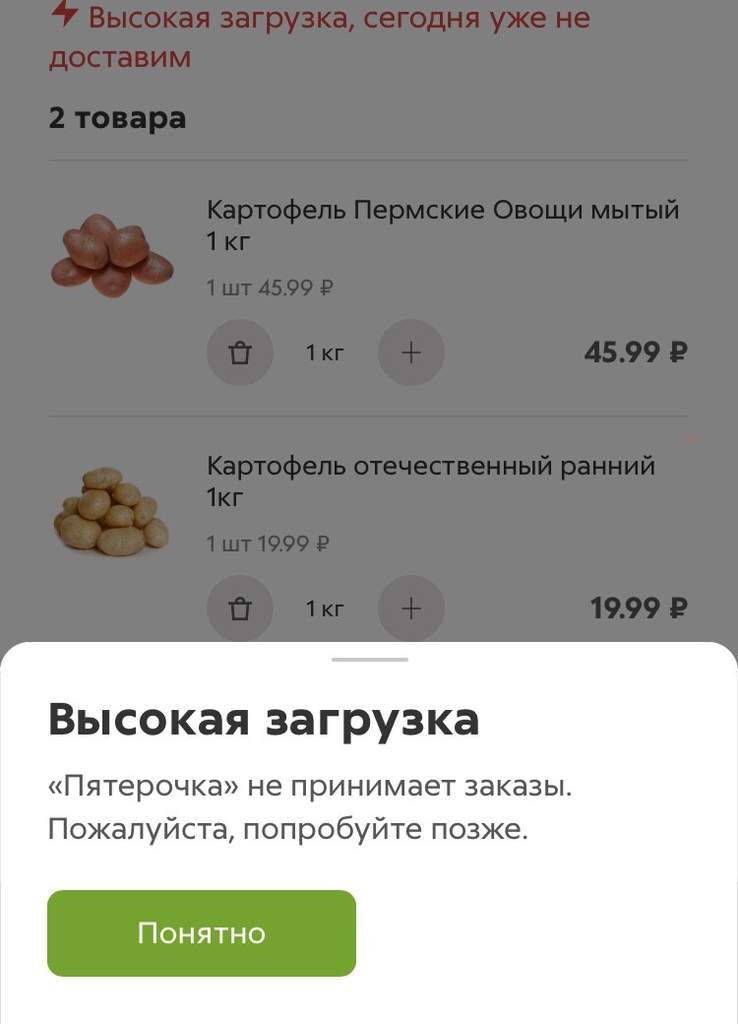Tap the plus icon for domestic early potatoes
738x1024 pixels.
click(411, 608)
